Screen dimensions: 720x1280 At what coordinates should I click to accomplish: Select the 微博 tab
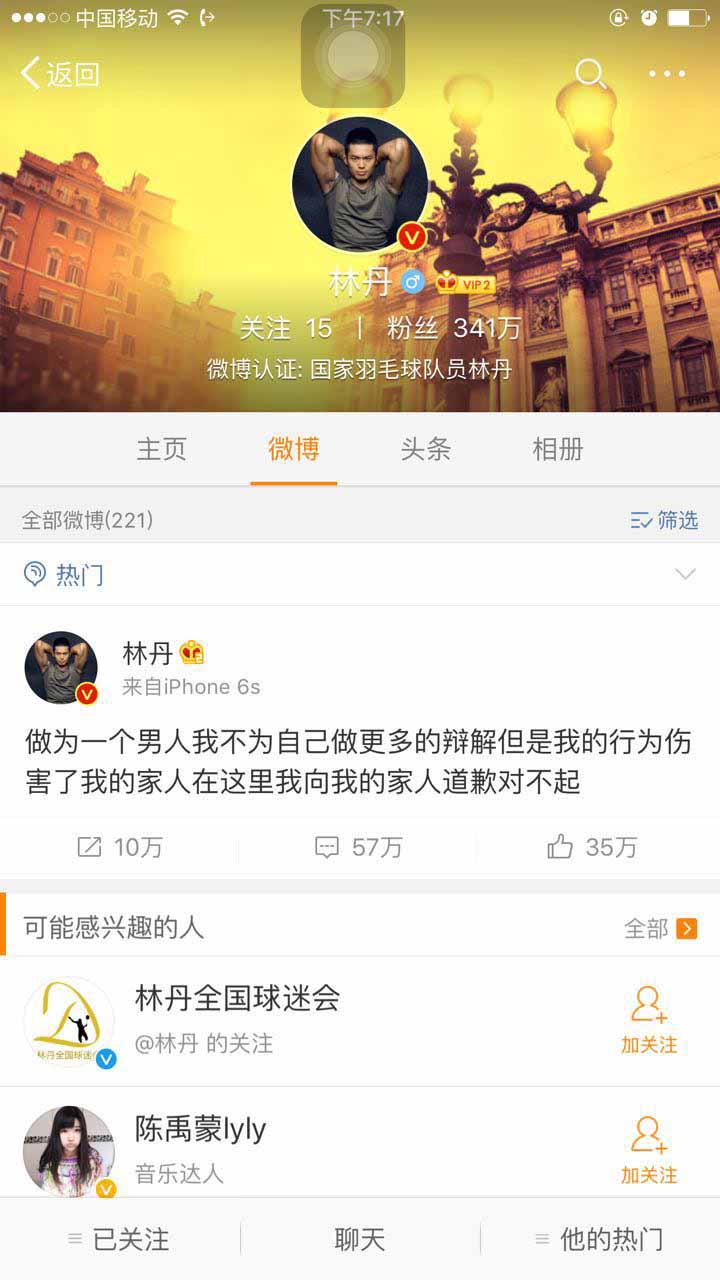click(x=293, y=450)
